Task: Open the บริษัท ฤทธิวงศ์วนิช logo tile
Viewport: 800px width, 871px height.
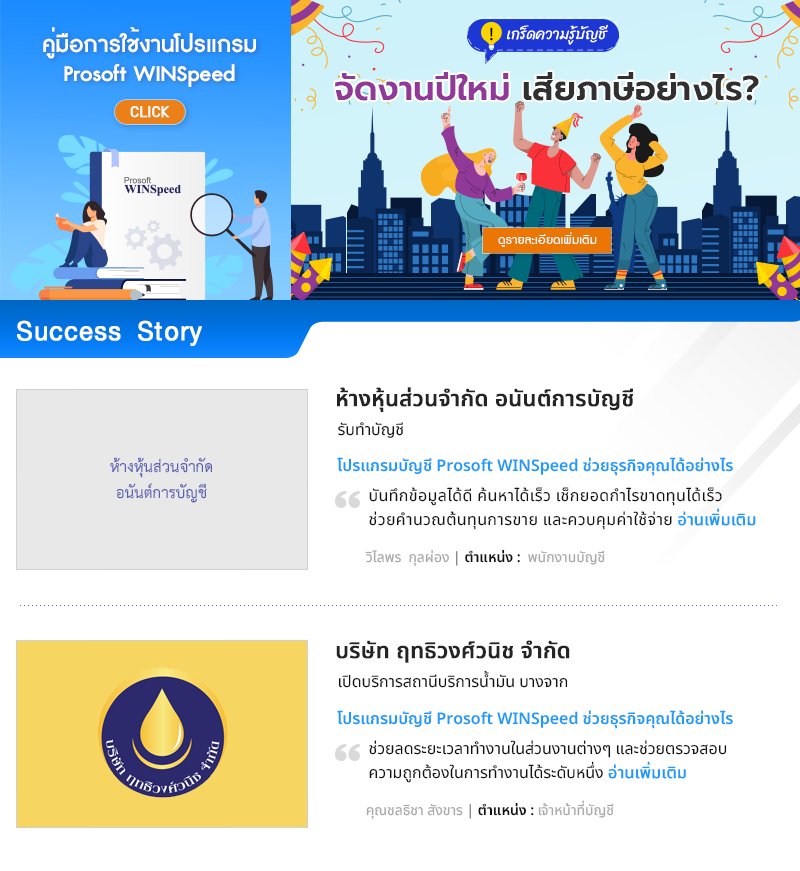Action: point(162,733)
